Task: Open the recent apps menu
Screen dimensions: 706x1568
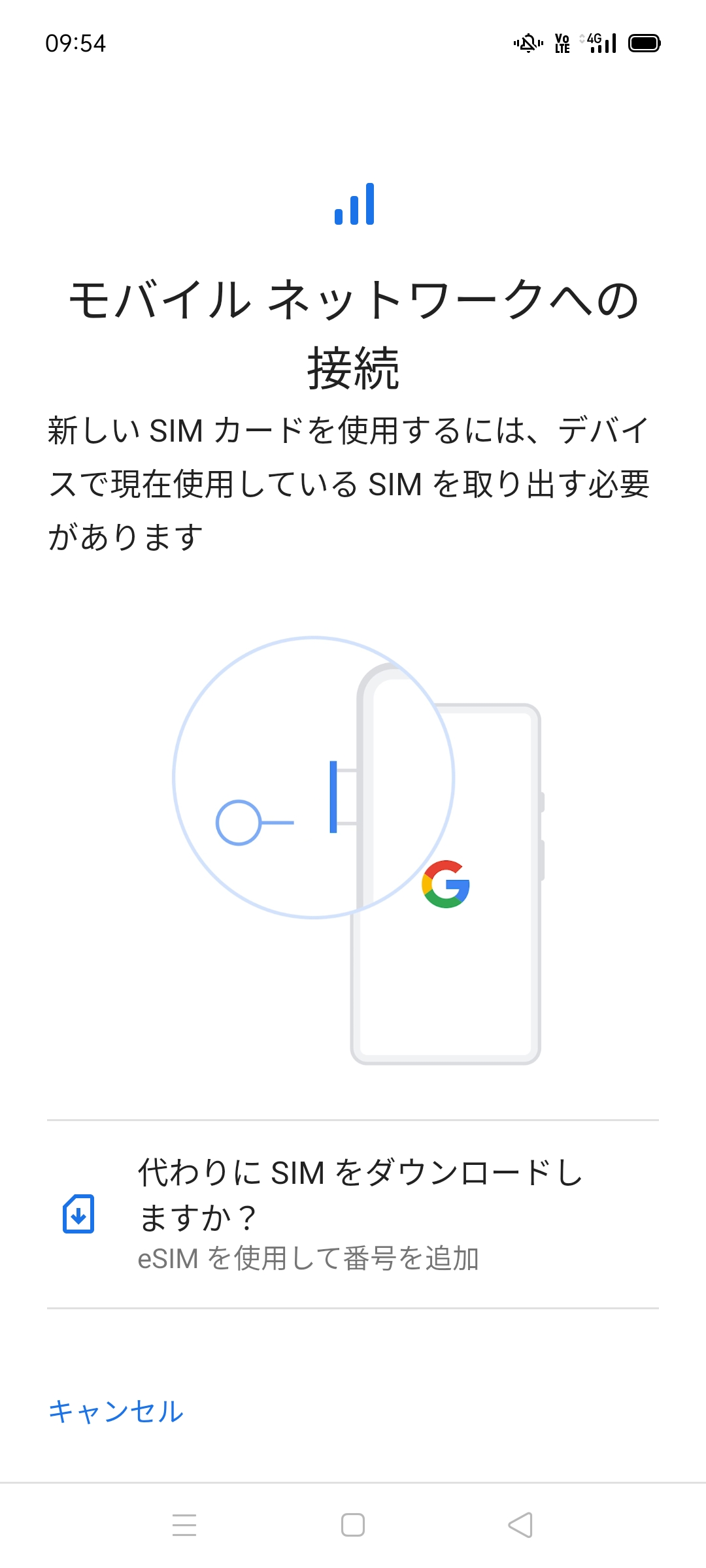Action: tap(184, 1525)
